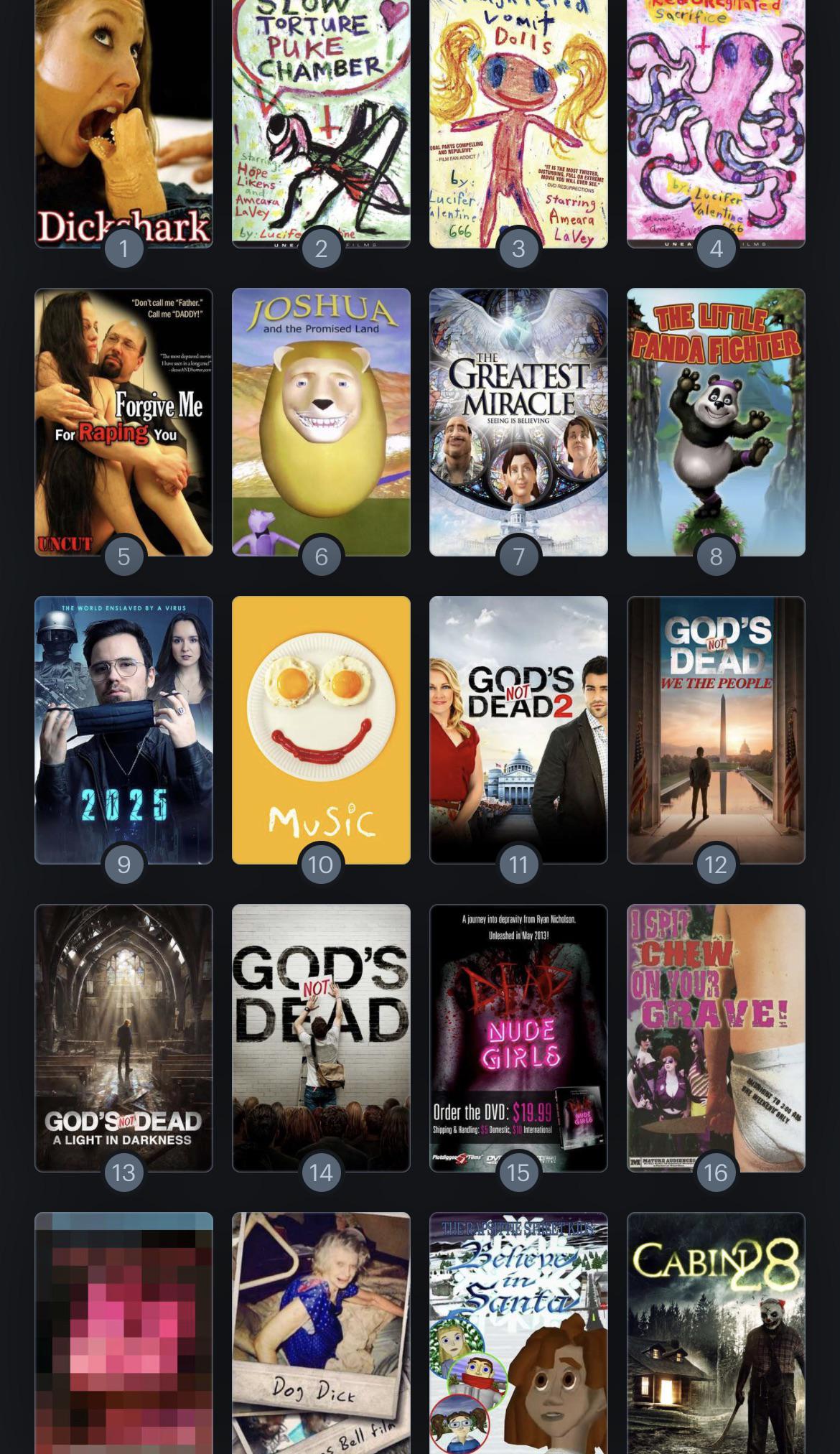The image size is (840, 1454).
Task: Open God's Not Dead: We the People
Action: [716, 730]
